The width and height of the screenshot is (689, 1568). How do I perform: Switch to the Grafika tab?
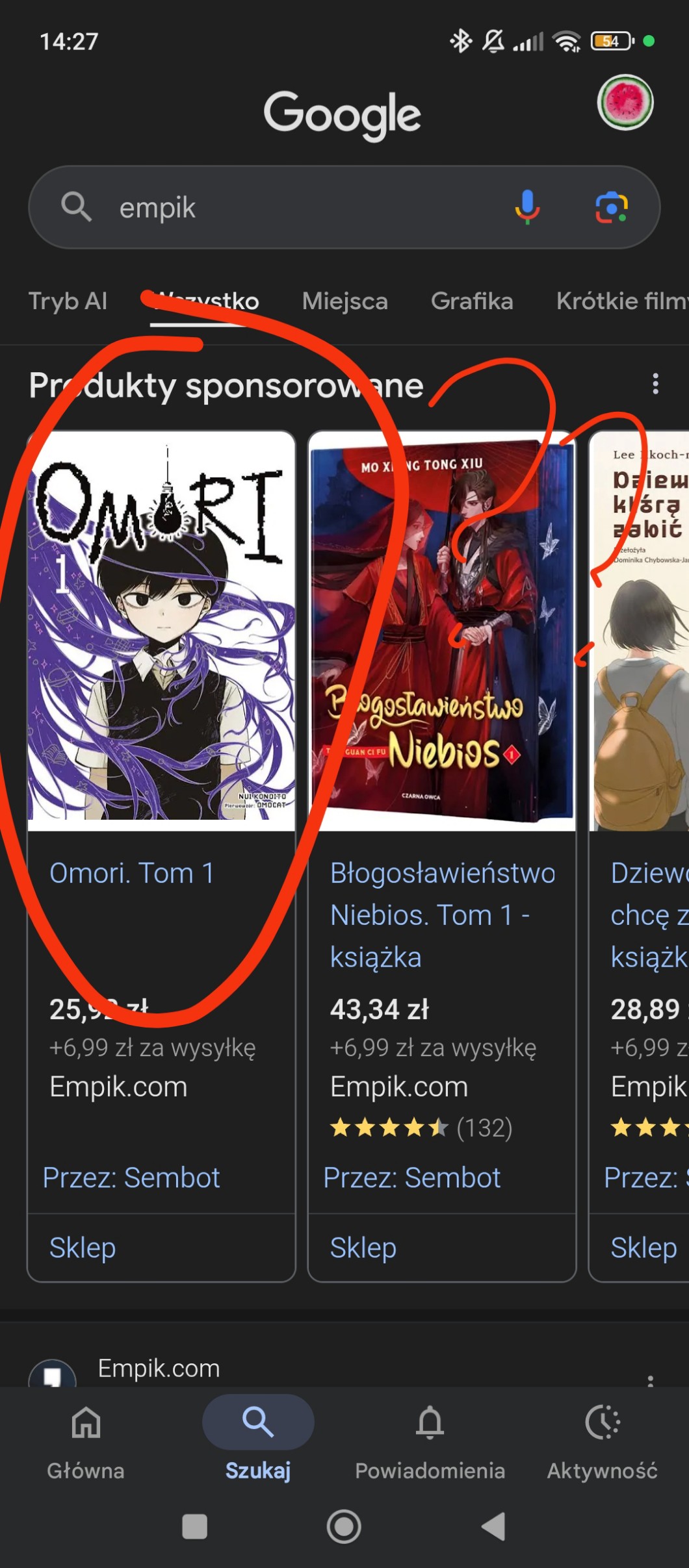[x=472, y=301]
